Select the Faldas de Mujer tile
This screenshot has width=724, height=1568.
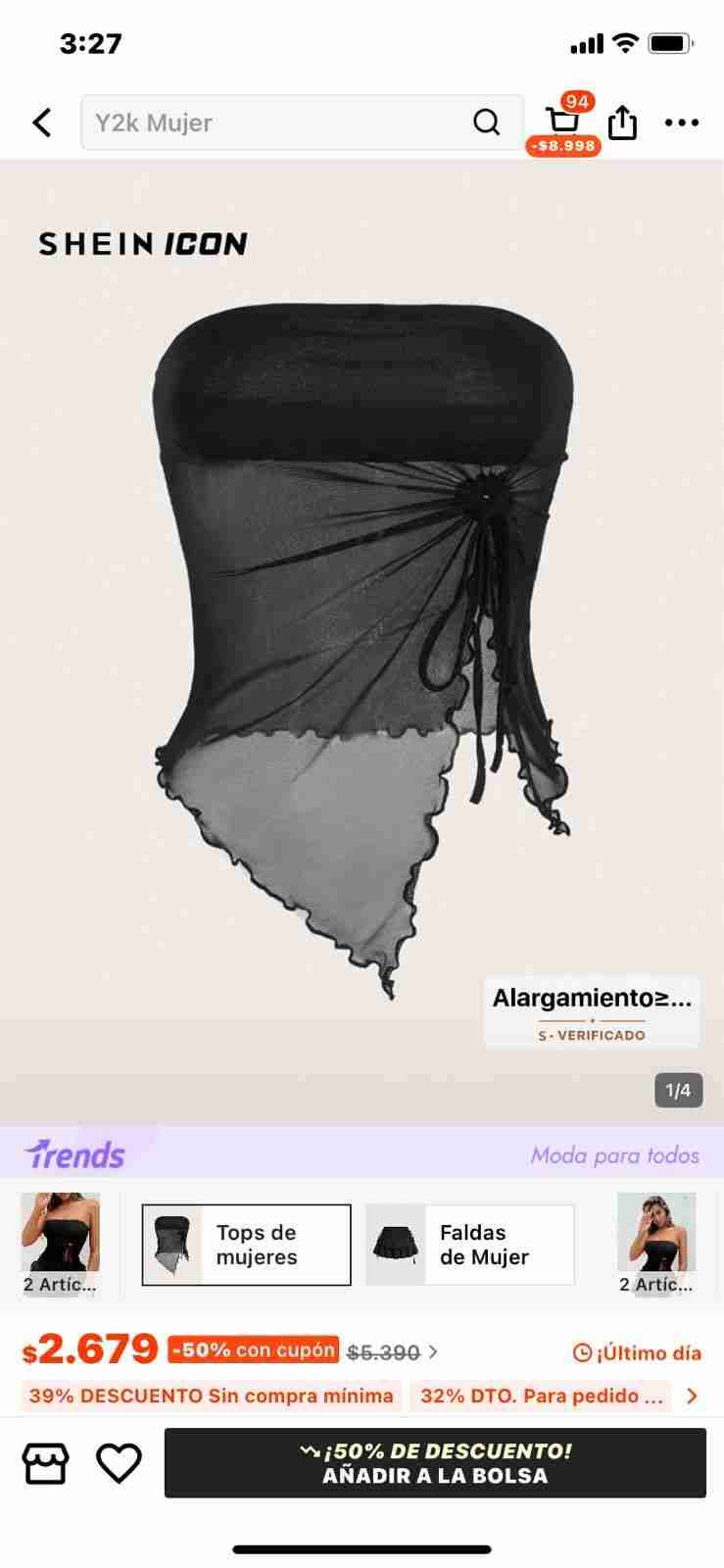pyautogui.click(x=469, y=1245)
